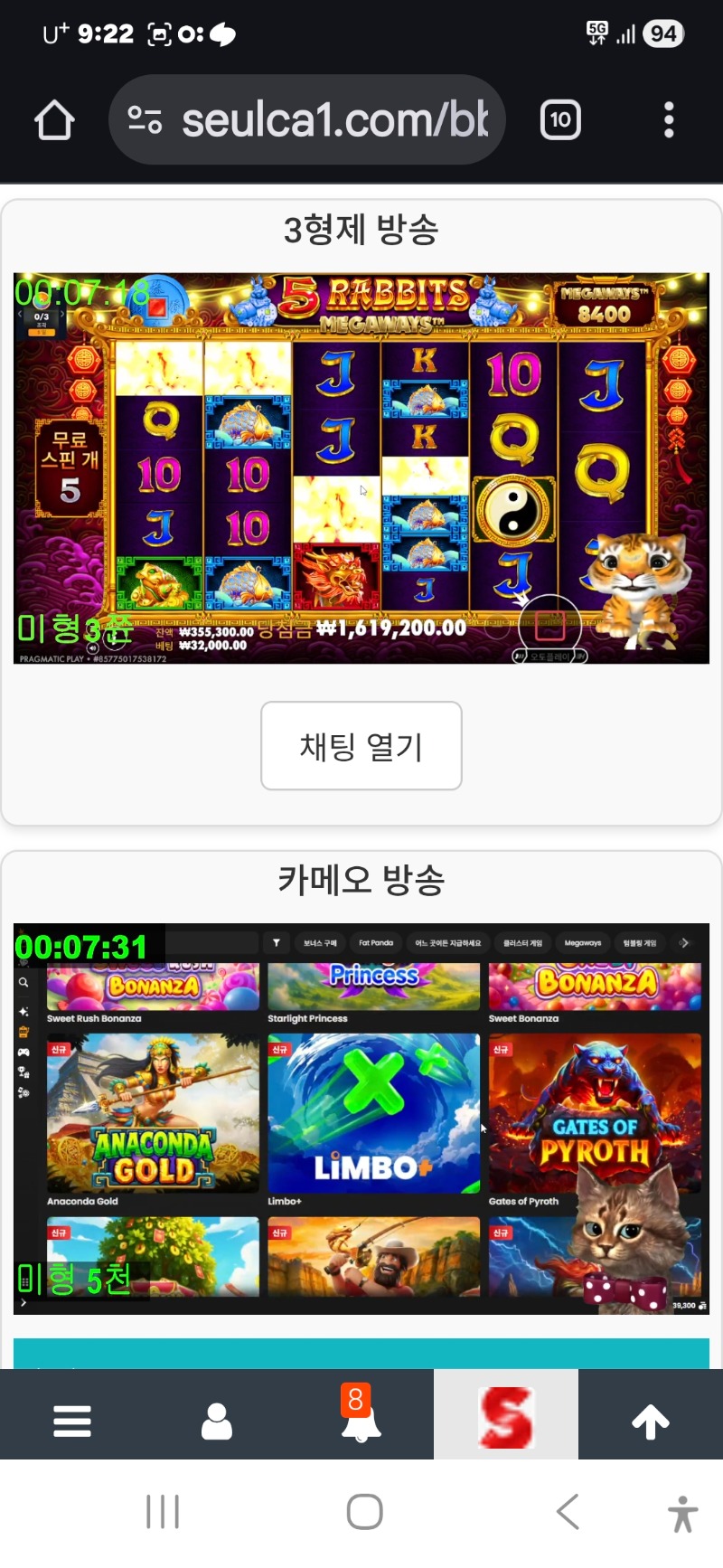Viewport: 723px width, 1568px height.
Task: Jump to top with the up arrow
Action: [x=651, y=1422]
